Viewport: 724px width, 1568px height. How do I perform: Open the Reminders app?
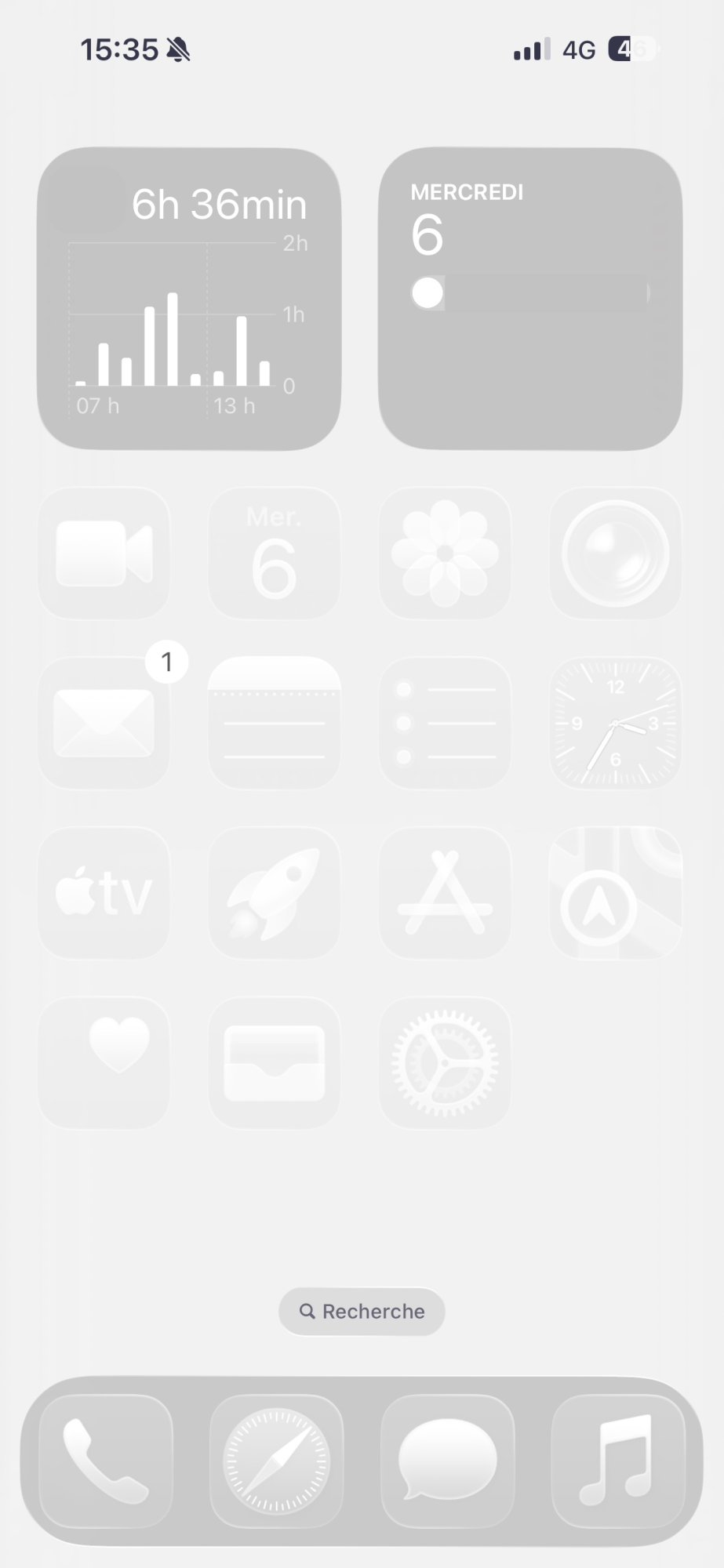pos(445,723)
